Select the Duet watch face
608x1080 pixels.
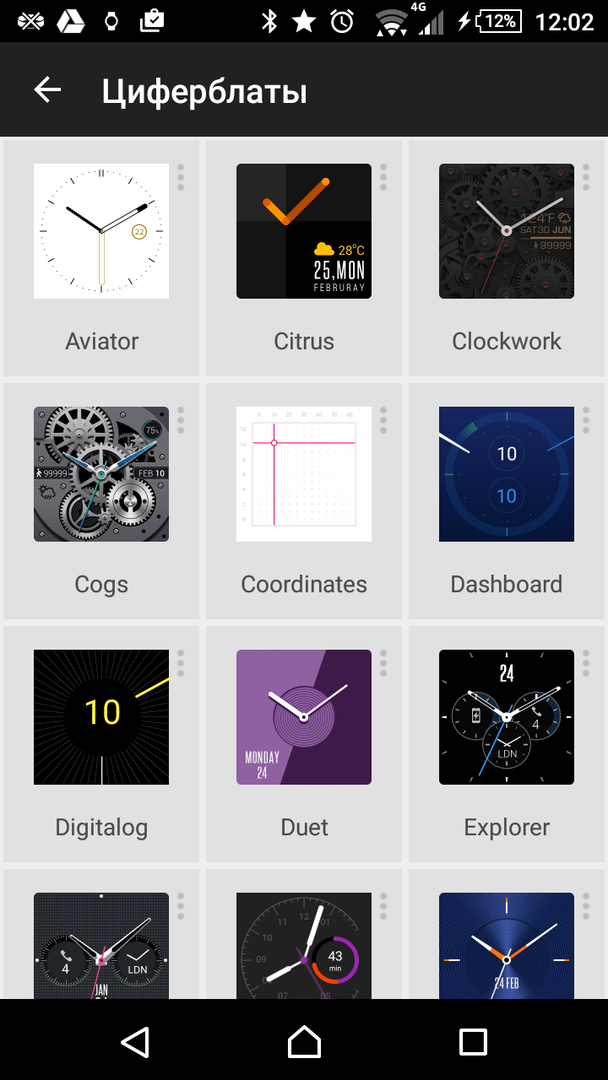coord(304,717)
